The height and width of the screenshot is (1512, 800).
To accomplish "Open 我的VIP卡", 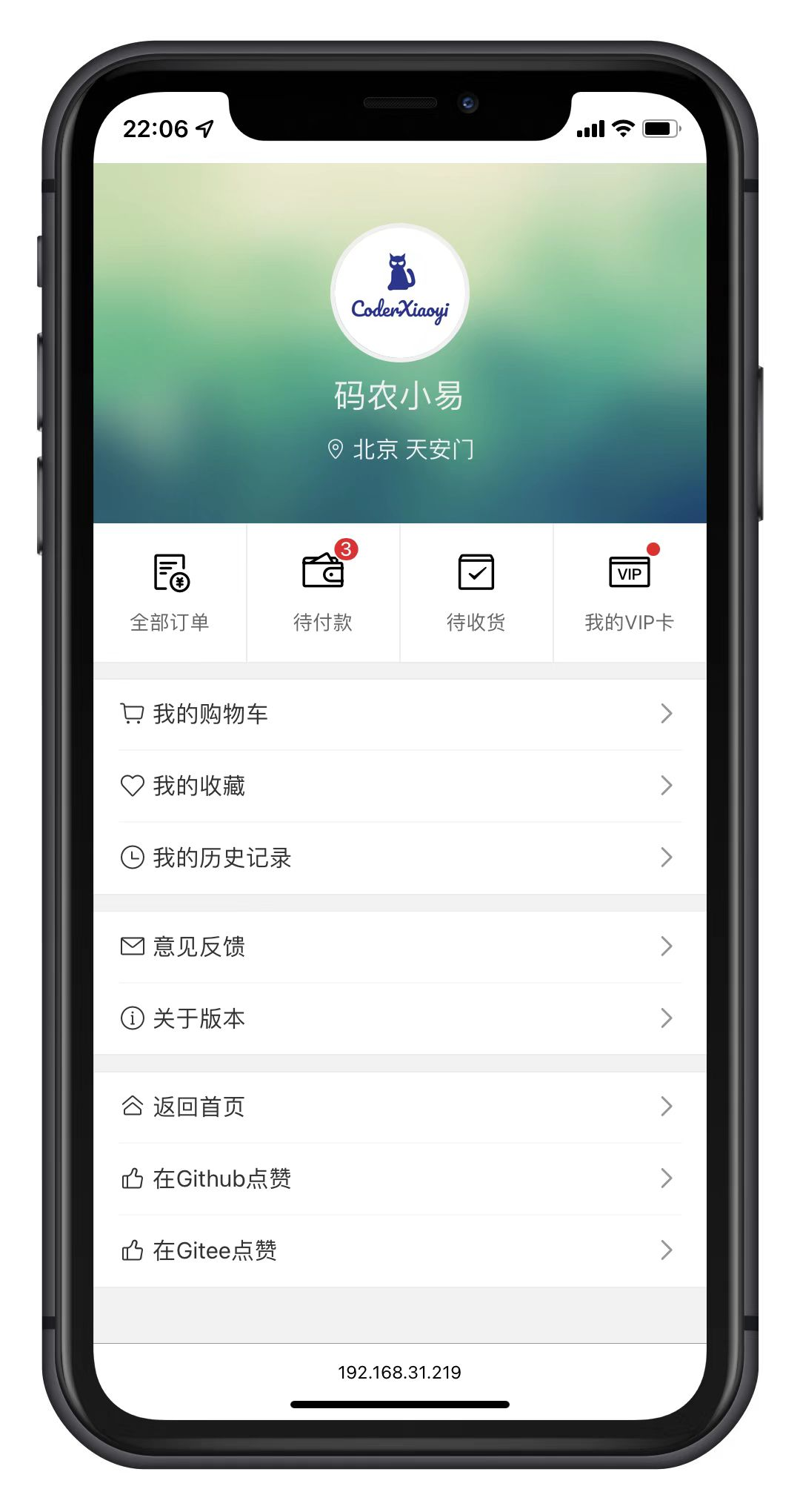I will coord(629,592).
